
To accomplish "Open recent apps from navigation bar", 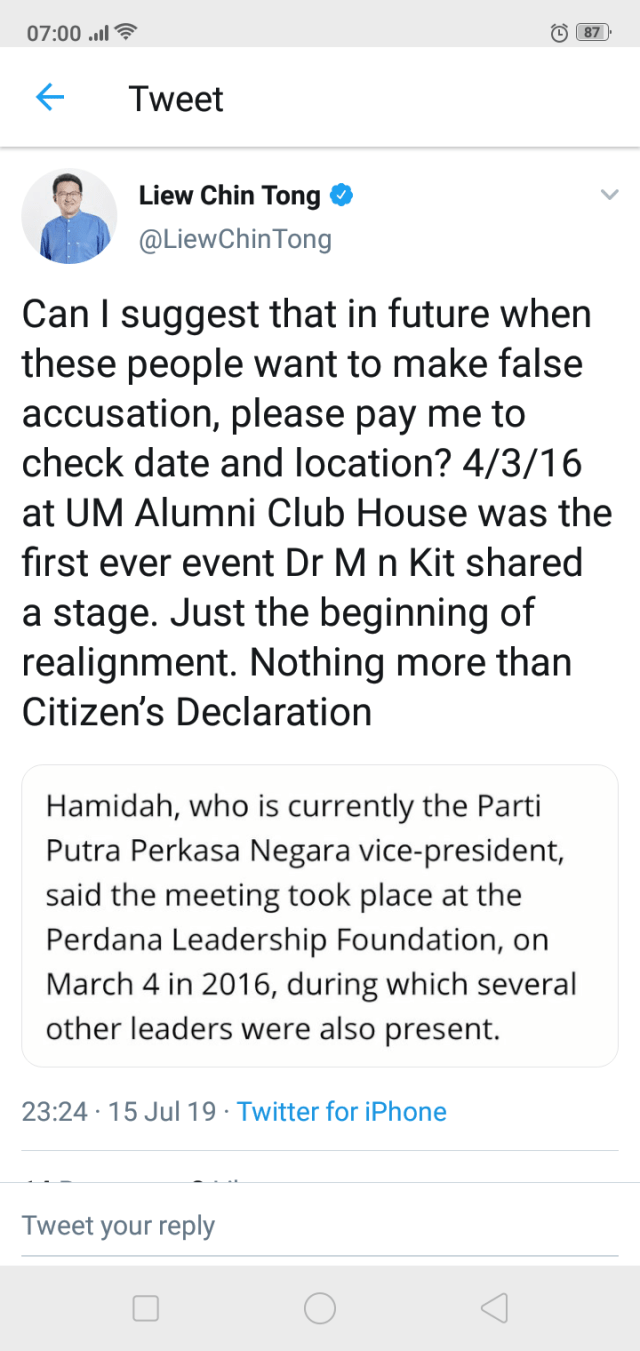I will pos(146,1308).
